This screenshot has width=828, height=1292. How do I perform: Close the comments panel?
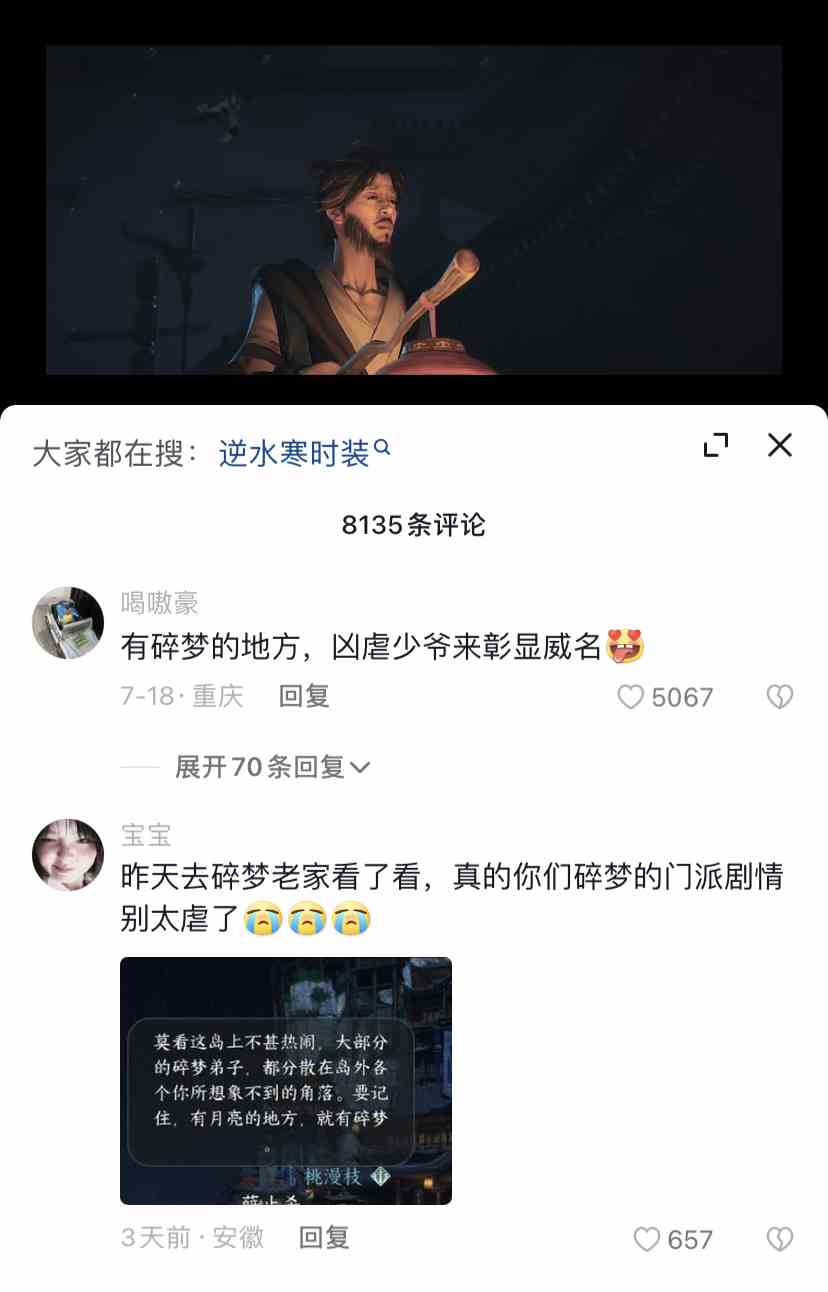coord(779,445)
